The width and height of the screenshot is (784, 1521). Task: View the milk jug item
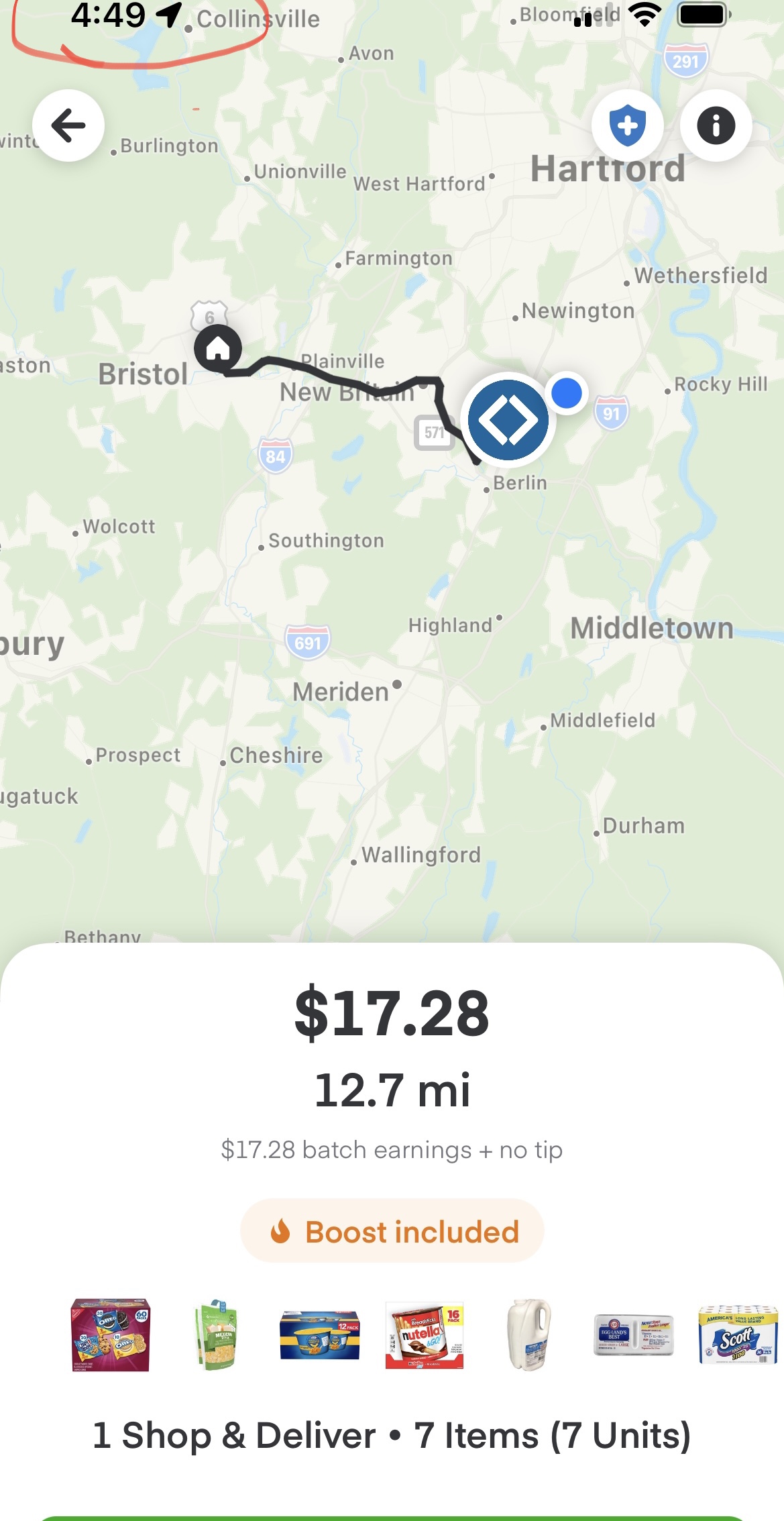pyautogui.click(x=528, y=1334)
